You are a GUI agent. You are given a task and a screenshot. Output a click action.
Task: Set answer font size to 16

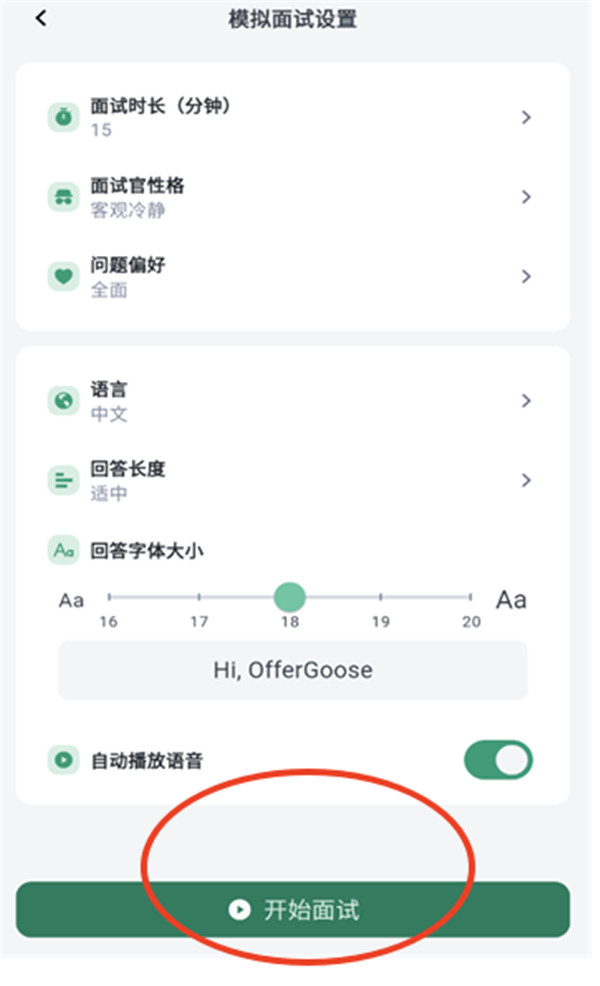point(108,598)
